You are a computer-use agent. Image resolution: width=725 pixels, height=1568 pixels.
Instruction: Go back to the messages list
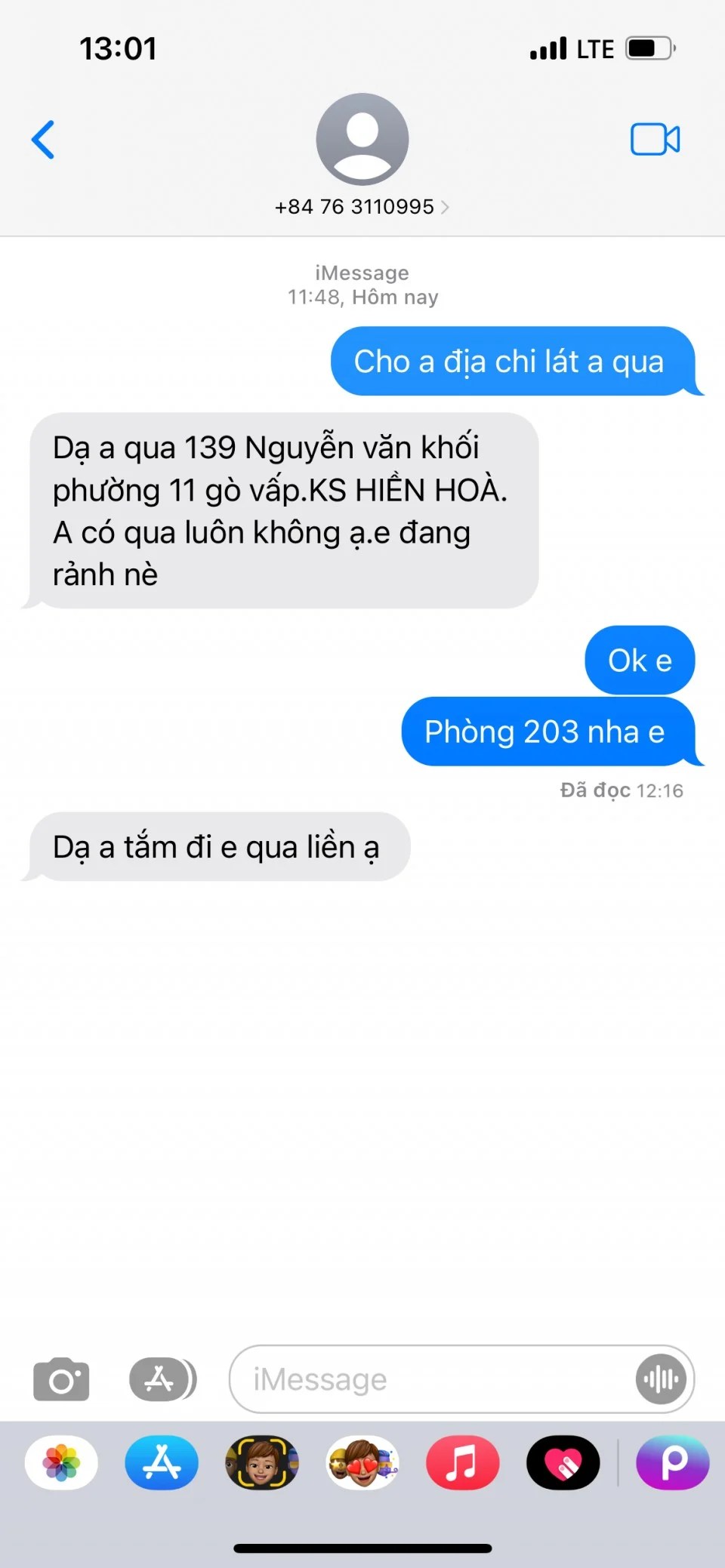pos(43,140)
